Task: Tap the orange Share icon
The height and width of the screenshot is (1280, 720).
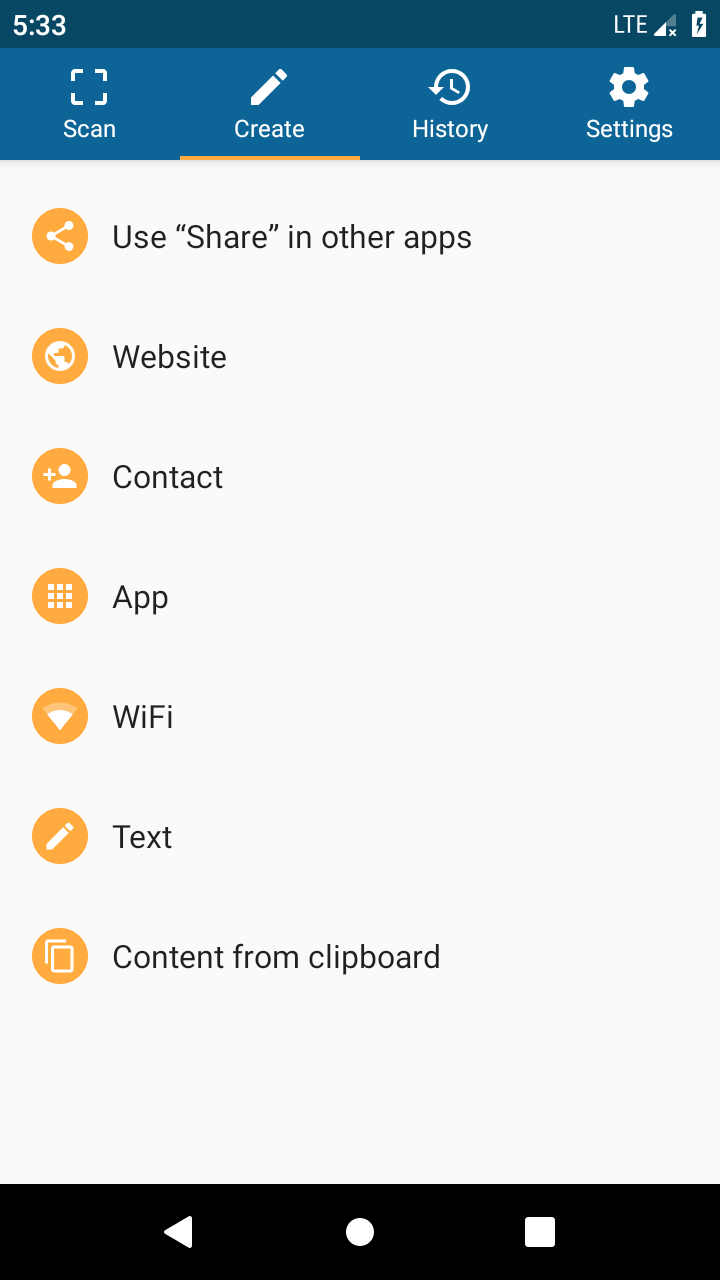Action: coord(60,236)
